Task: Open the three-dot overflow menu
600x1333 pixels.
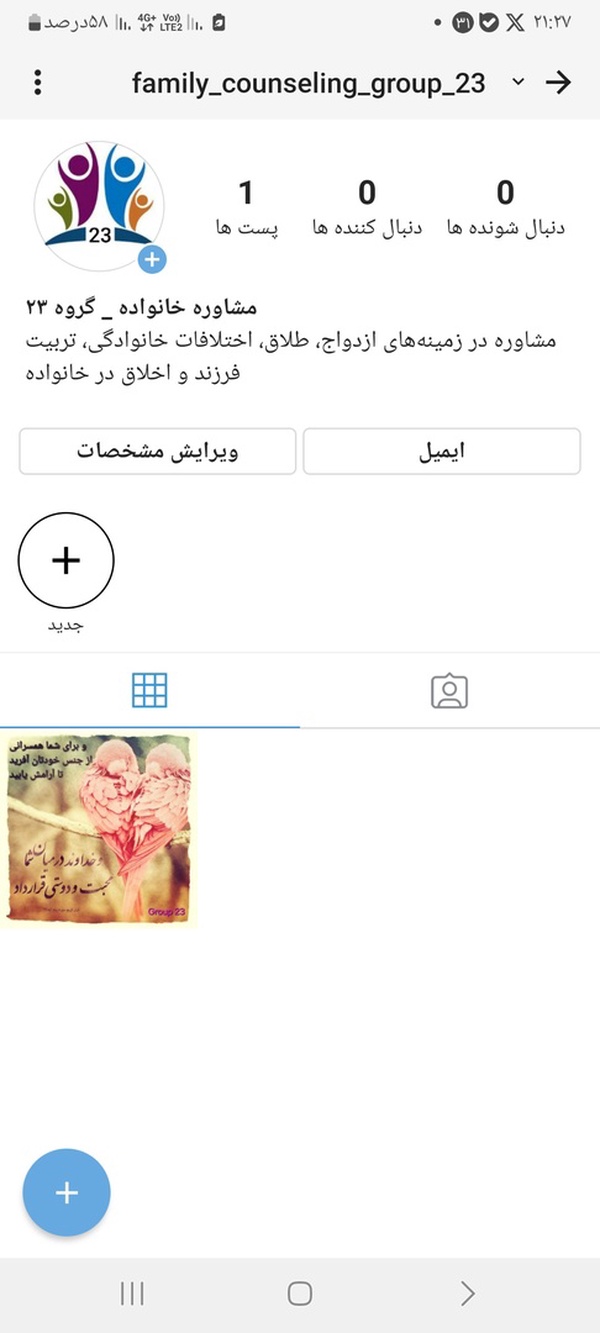Action: 38,82
